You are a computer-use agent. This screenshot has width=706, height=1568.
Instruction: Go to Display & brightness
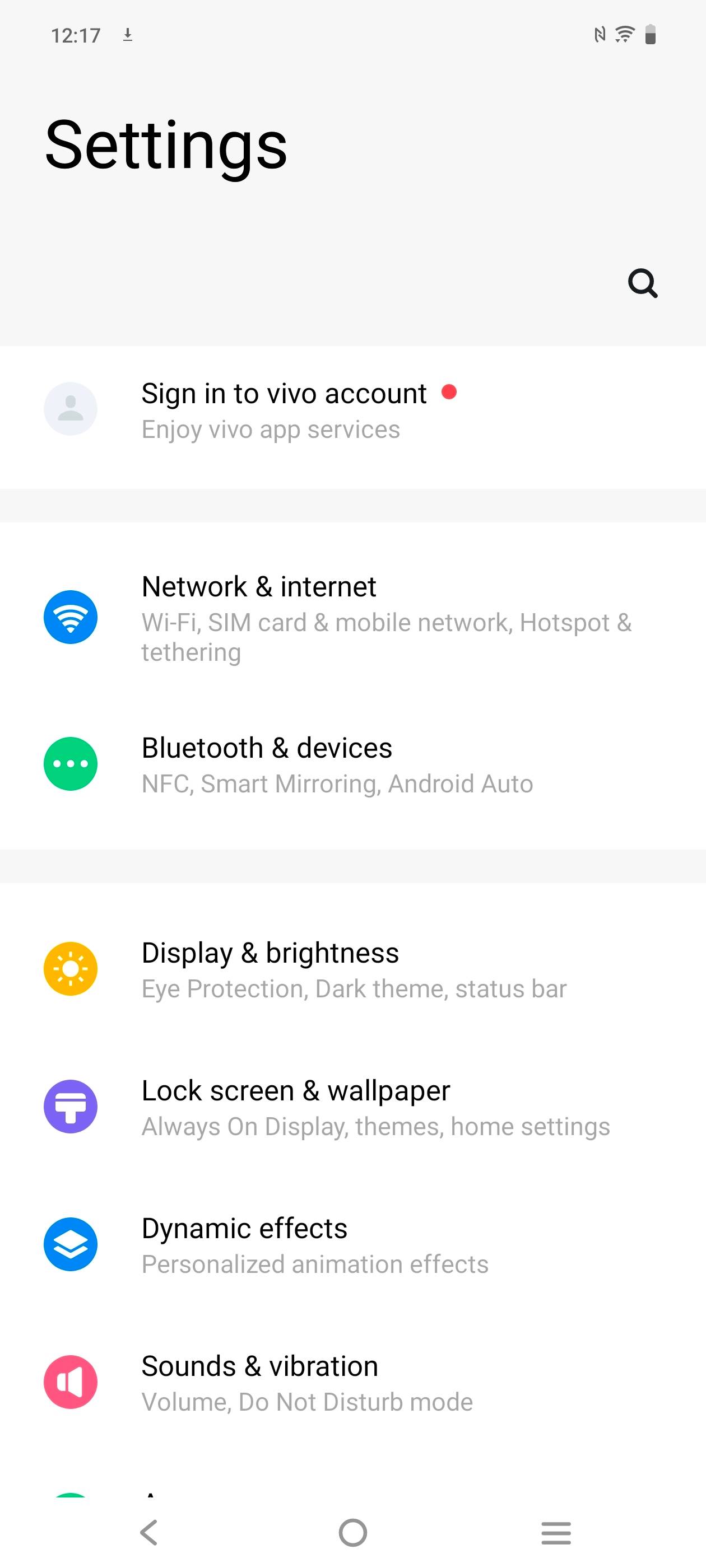pyautogui.click(x=354, y=969)
